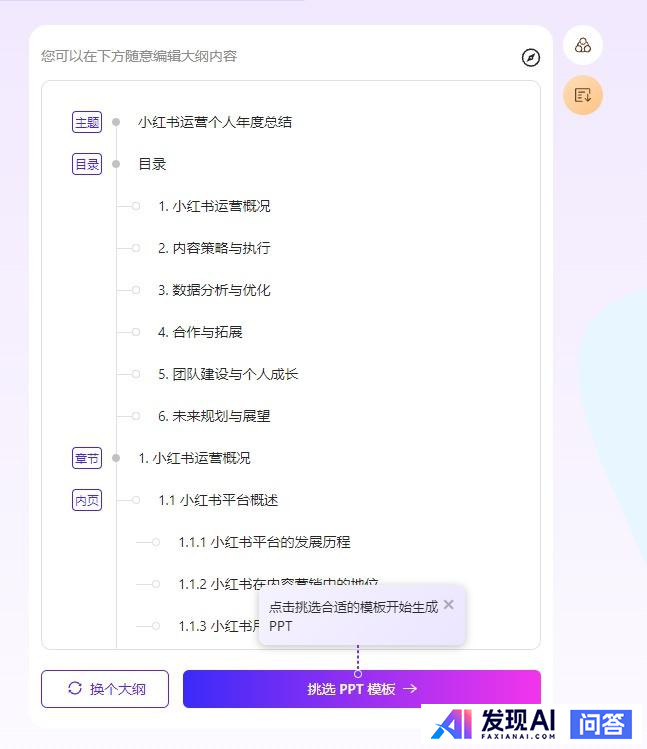Open the template shapes icon at right
Image resolution: width=647 pixels, height=749 pixels.
click(583, 45)
